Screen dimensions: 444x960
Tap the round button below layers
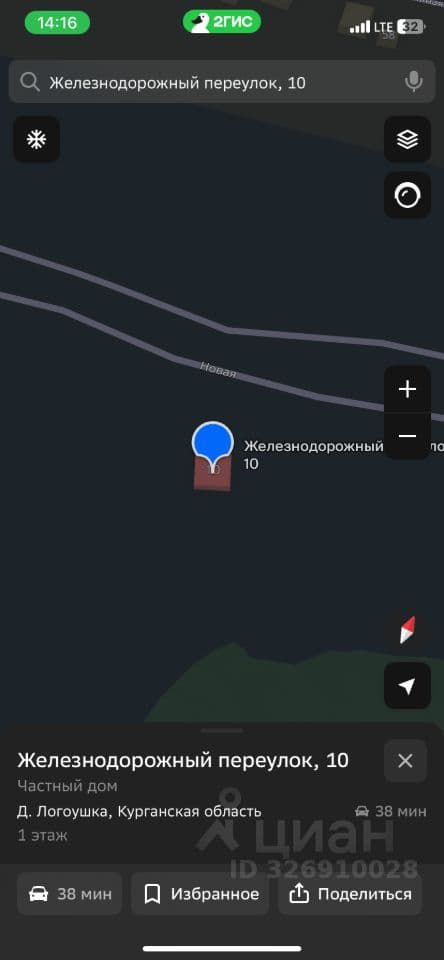(x=407, y=196)
